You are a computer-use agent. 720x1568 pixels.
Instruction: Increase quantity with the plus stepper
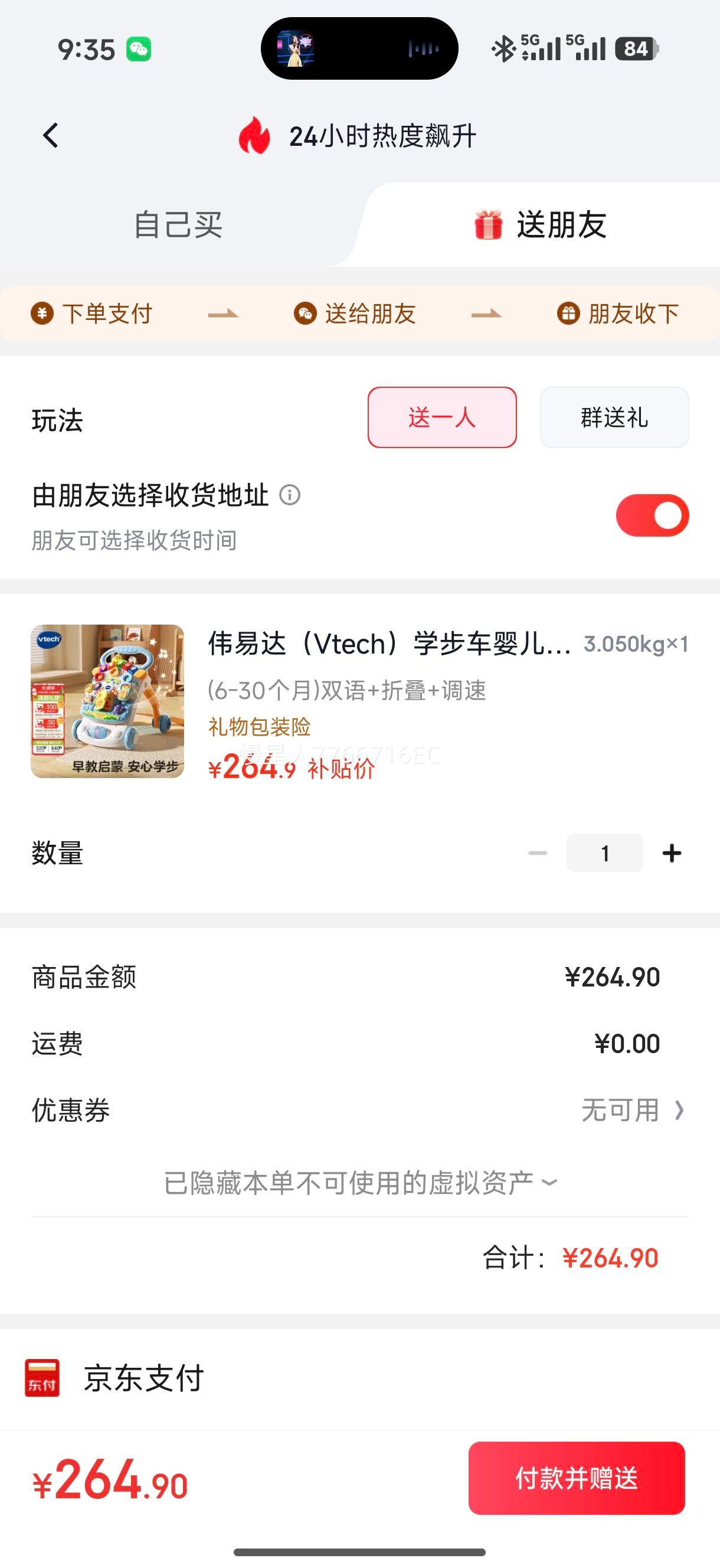coord(673,853)
